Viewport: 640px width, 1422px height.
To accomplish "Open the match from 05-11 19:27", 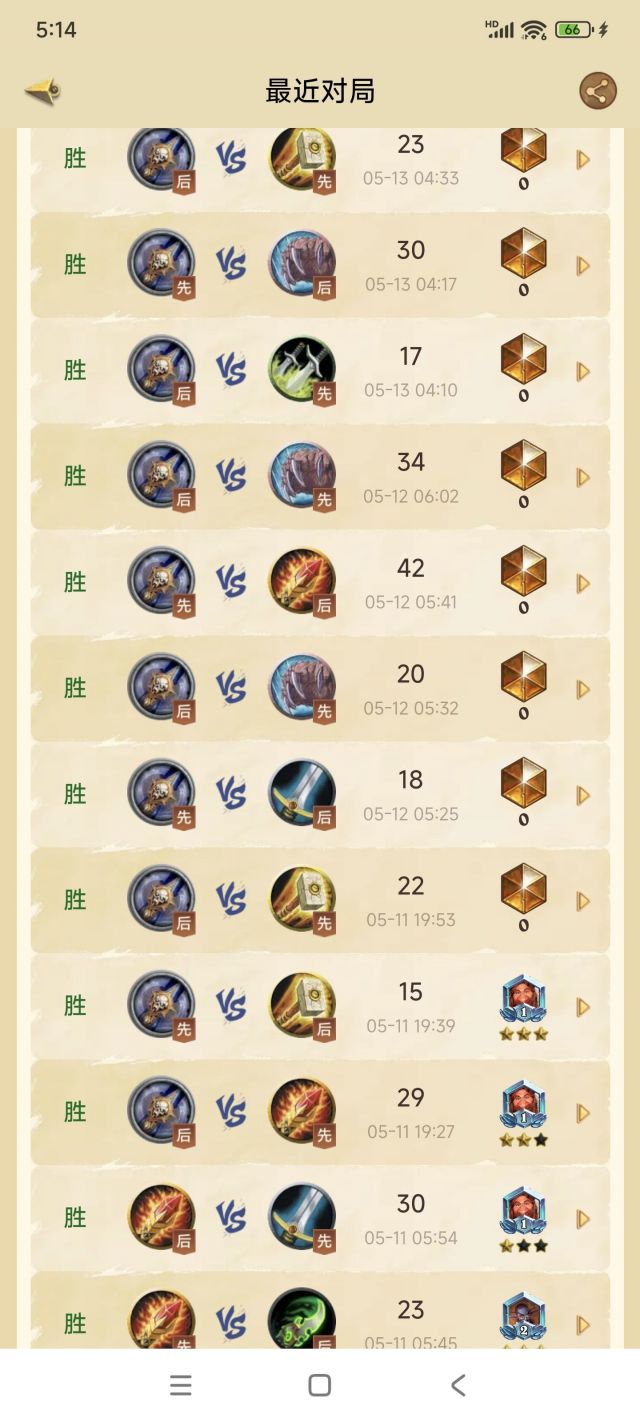I will pos(583,1114).
